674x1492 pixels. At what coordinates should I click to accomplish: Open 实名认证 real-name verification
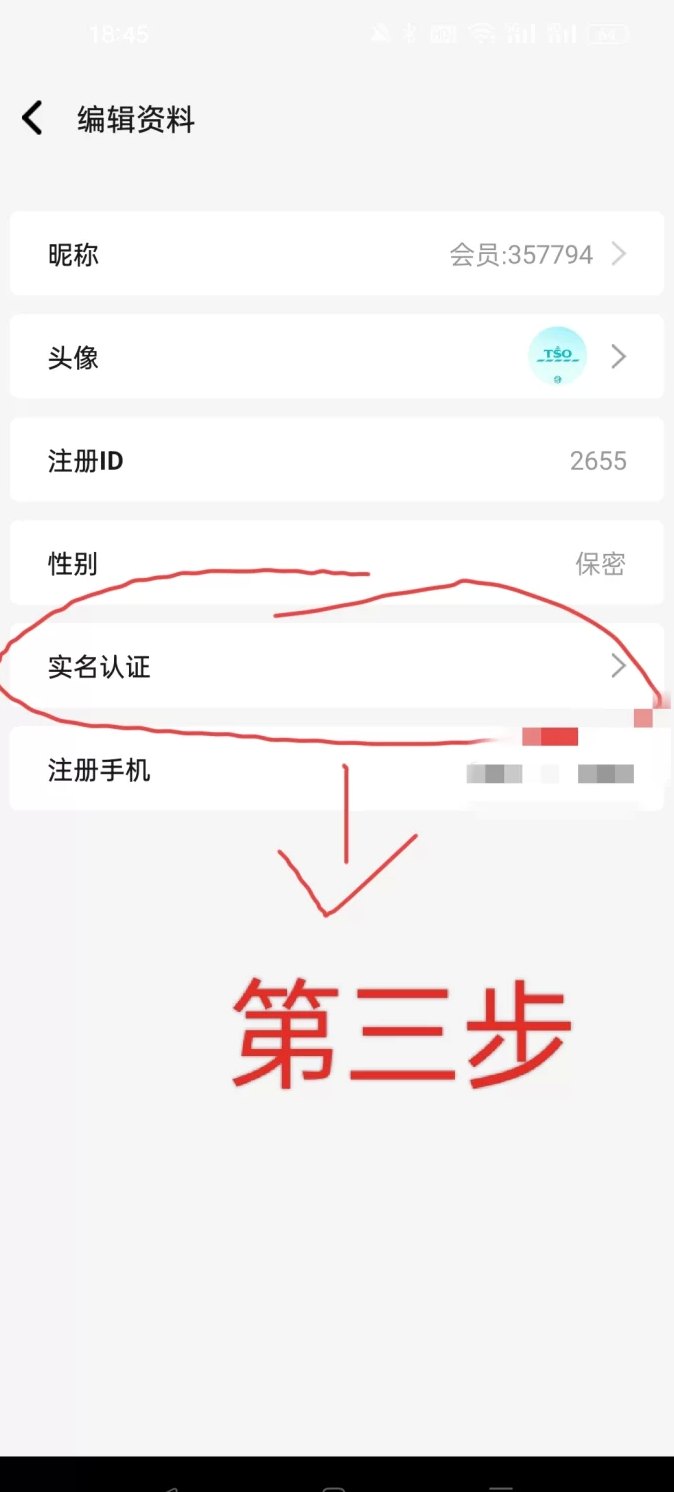336,666
